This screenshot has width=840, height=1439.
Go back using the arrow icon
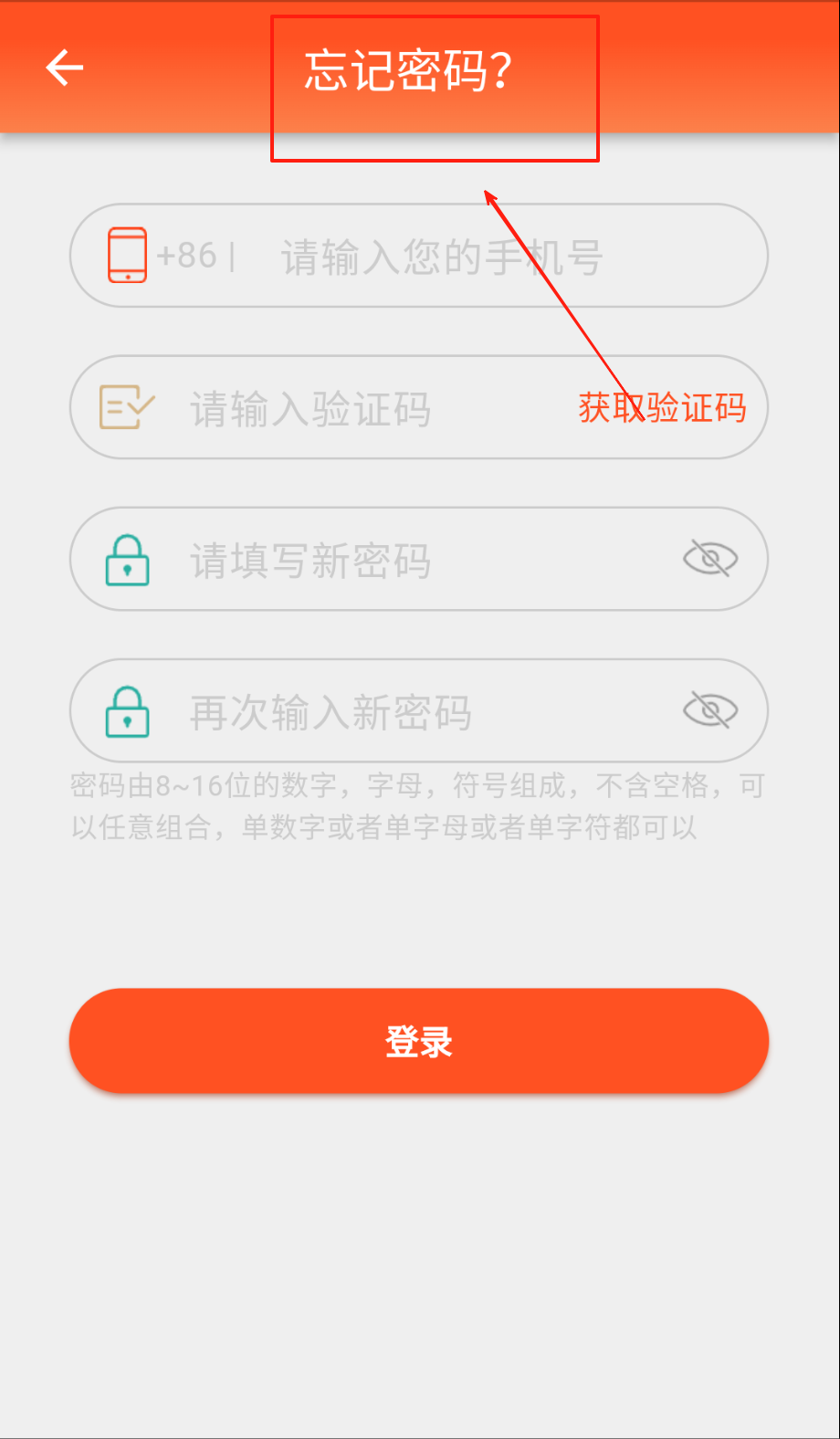click(x=65, y=68)
